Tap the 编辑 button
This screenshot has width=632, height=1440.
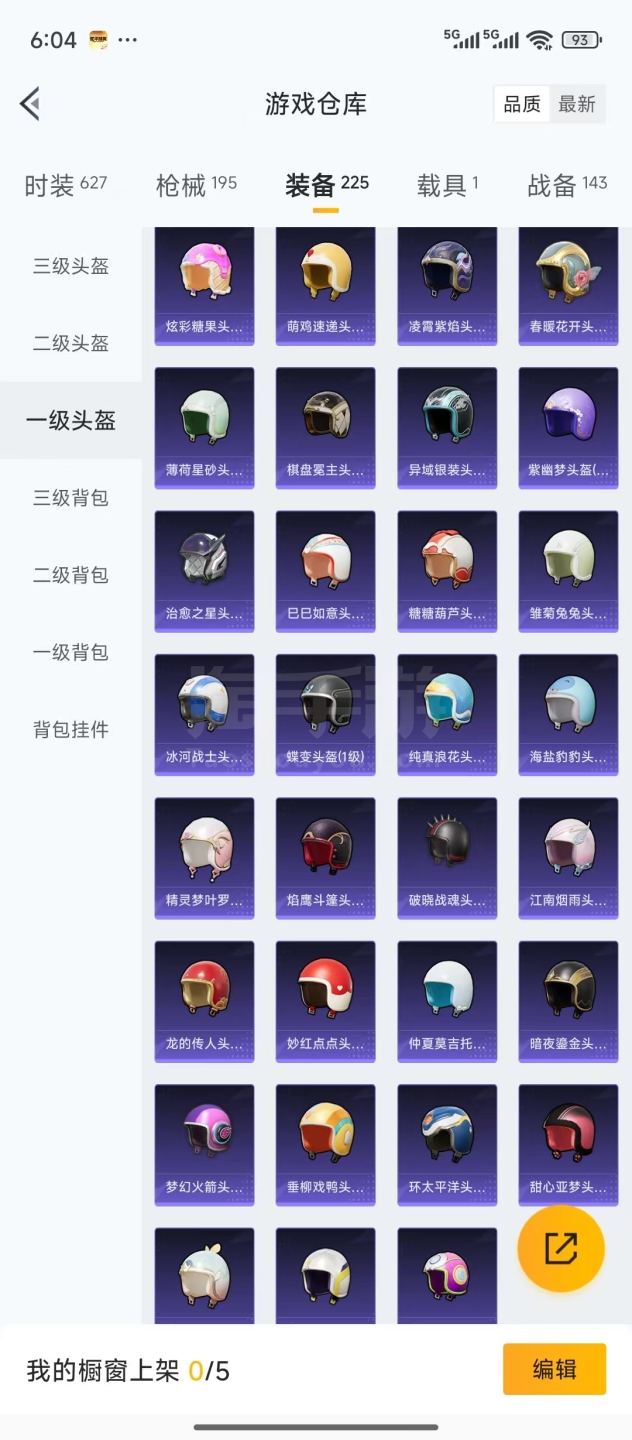pyautogui.click(x=554, y=1369)
